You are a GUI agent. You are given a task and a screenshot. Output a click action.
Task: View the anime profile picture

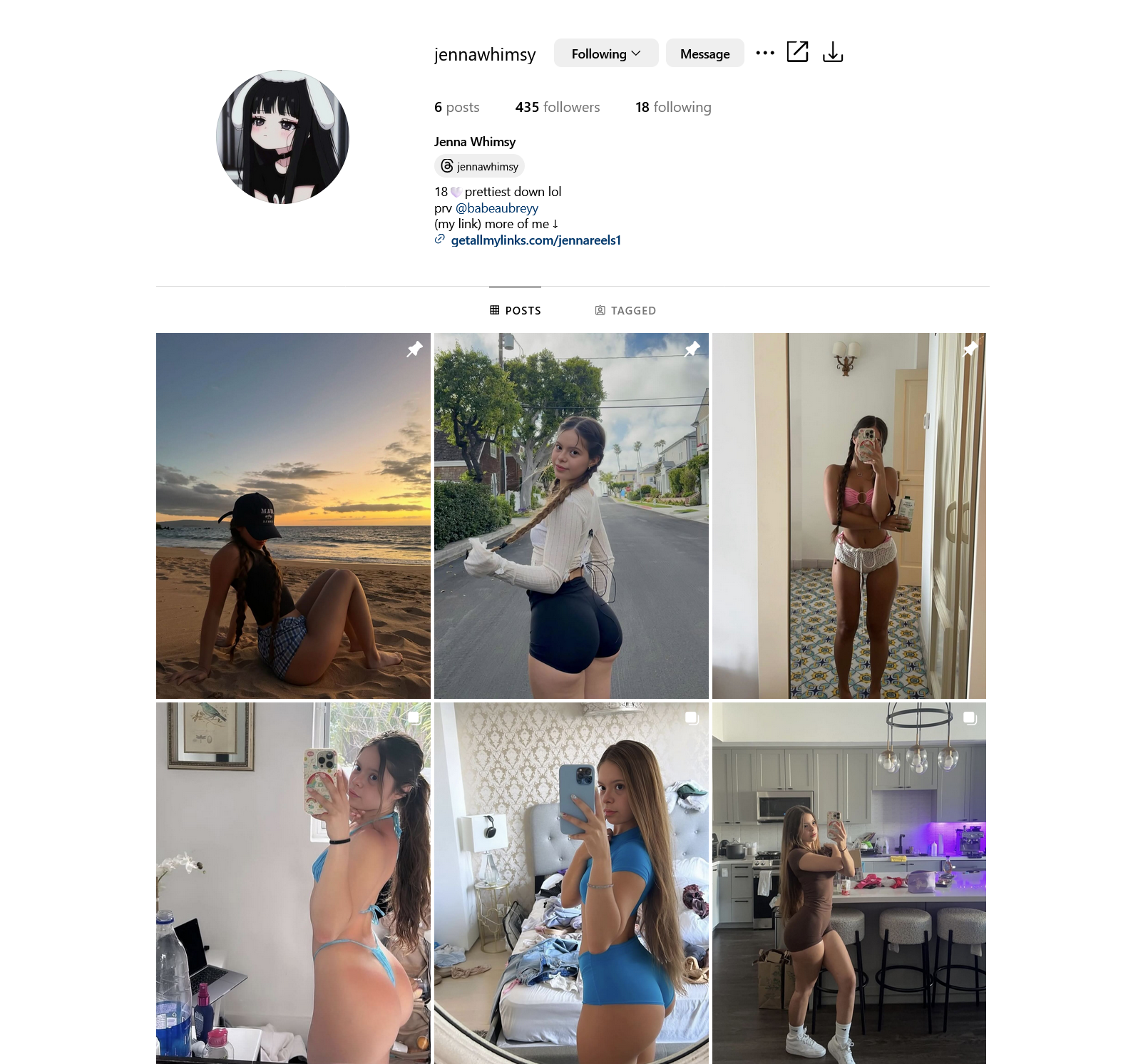coord(282,137)
